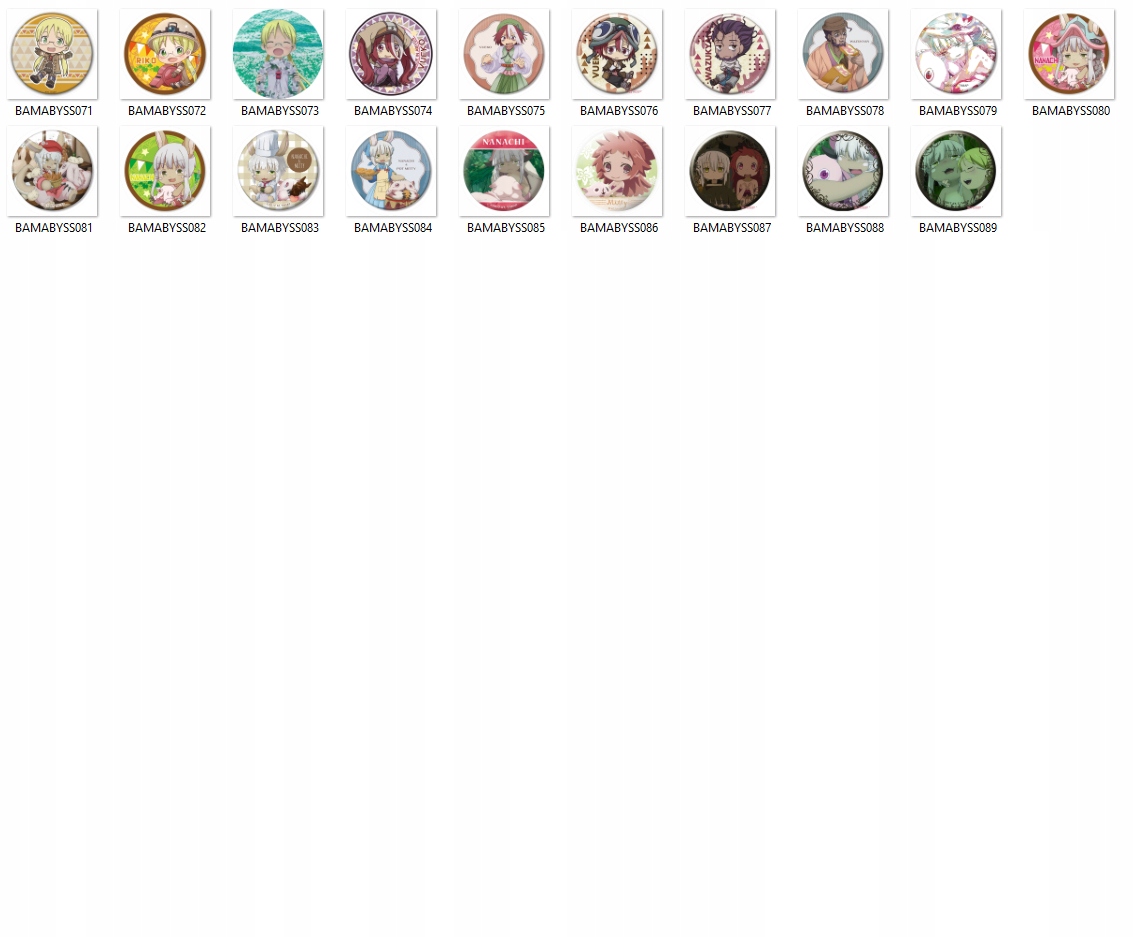This screenshot has width=1134, height=937.
Task: Open the BAMABYSS072 image file
Action: [x=165, y=54]
